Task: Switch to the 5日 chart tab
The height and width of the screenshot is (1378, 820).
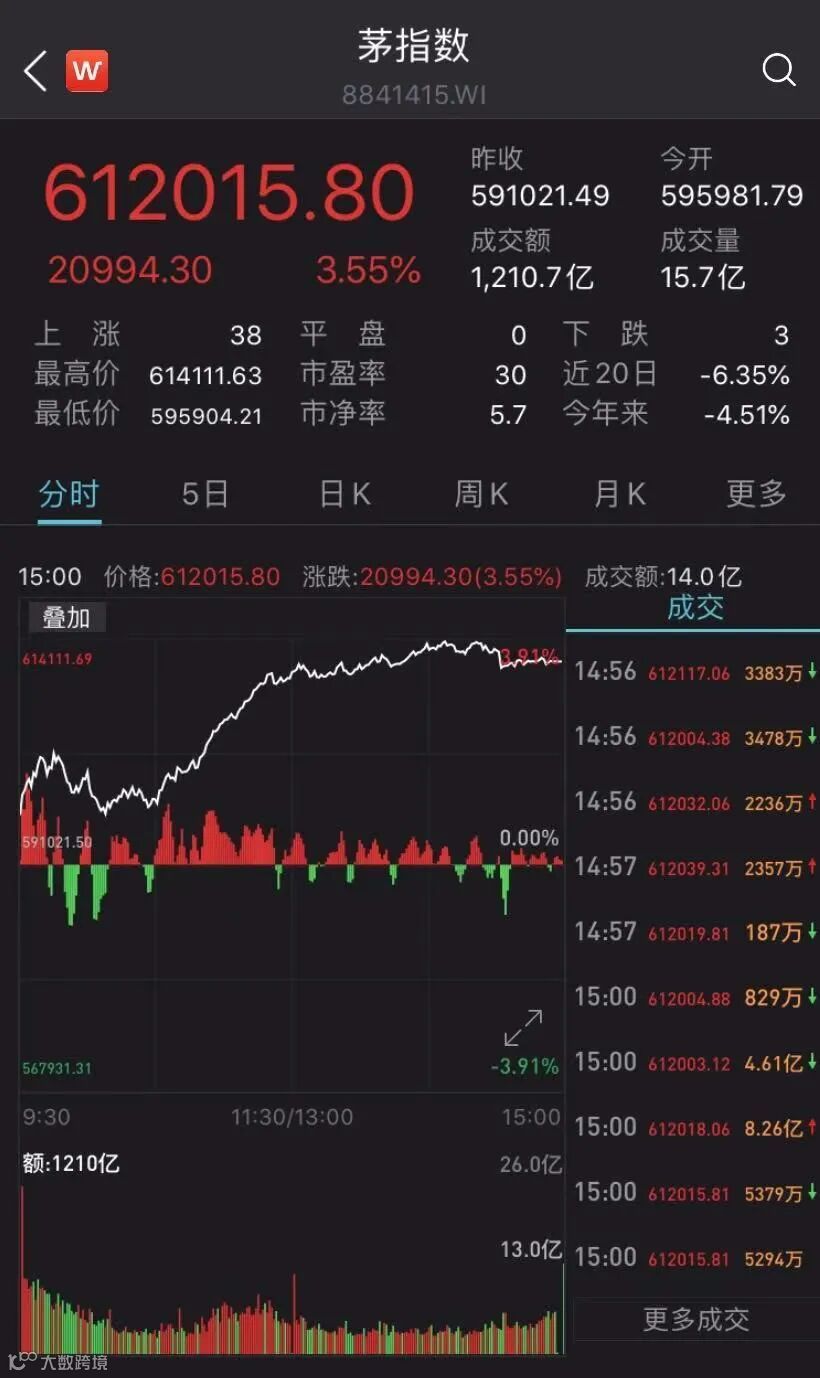Action: [x=205, y=494]
